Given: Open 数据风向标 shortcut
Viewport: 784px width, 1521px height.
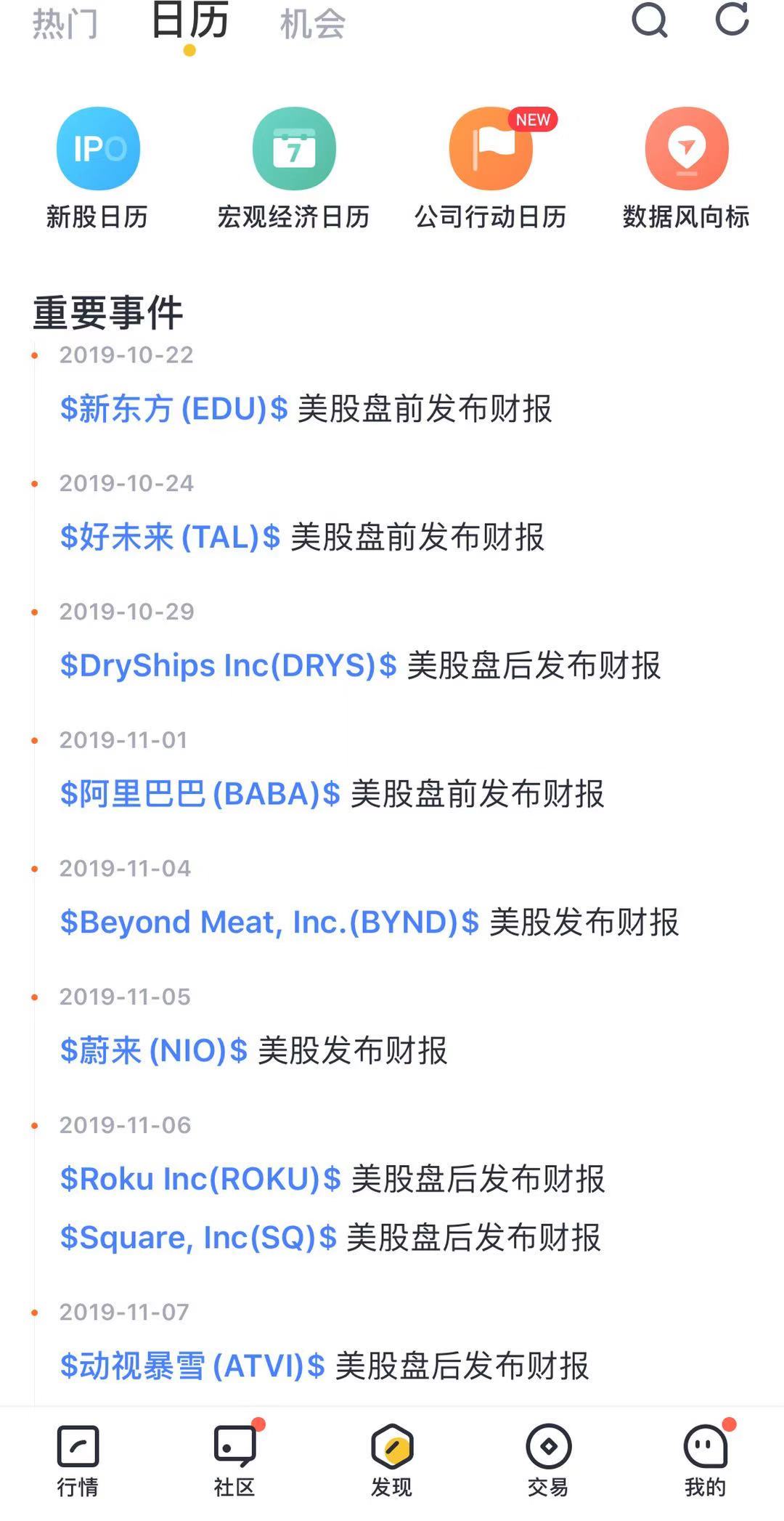Looking at the screenshot, I should [686, 149].
